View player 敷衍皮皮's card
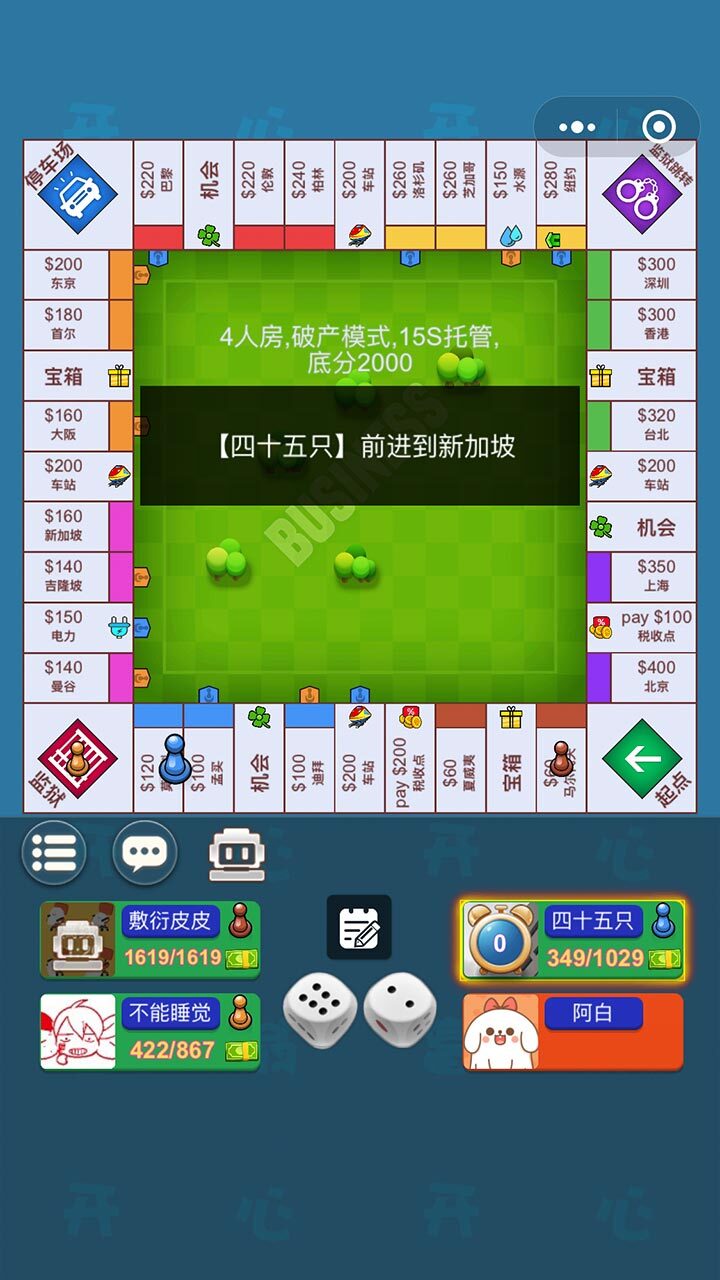Image resolution: width=720 pixels, height=1280 pixels. coord(150,939)
